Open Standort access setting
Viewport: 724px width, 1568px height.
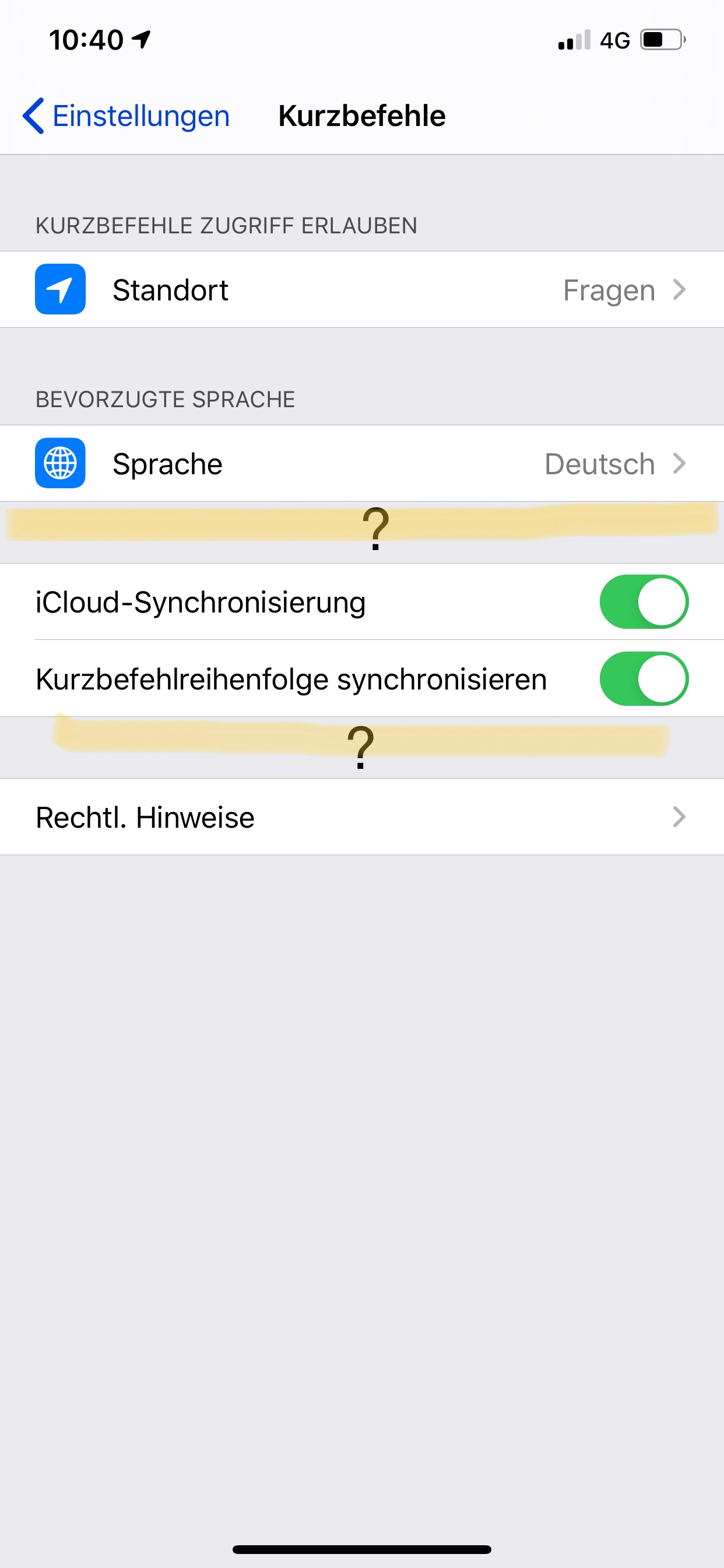click(x=361, y=290)
